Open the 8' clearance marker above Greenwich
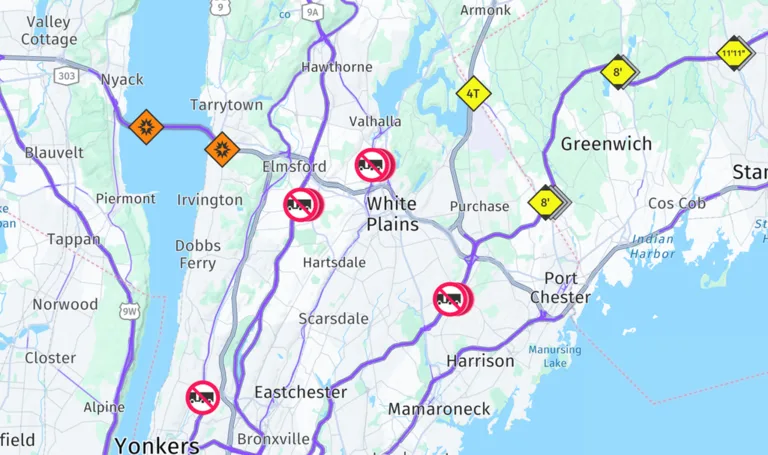The width and height of the screenshot is (768, 455). click(617, 71)
